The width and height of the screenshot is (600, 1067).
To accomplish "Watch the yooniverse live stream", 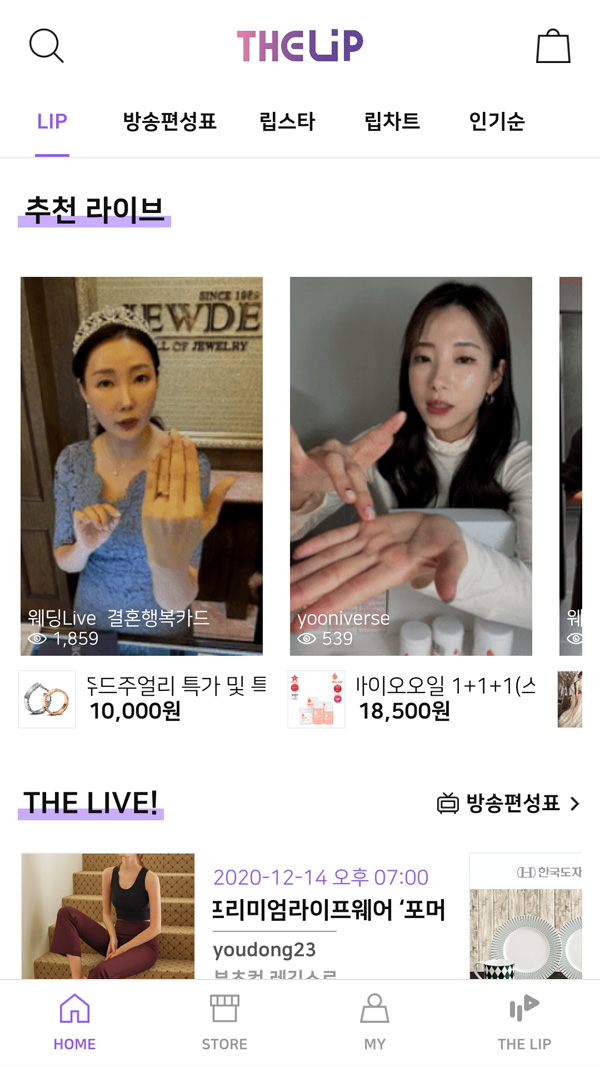I will (x=411, y=465).
